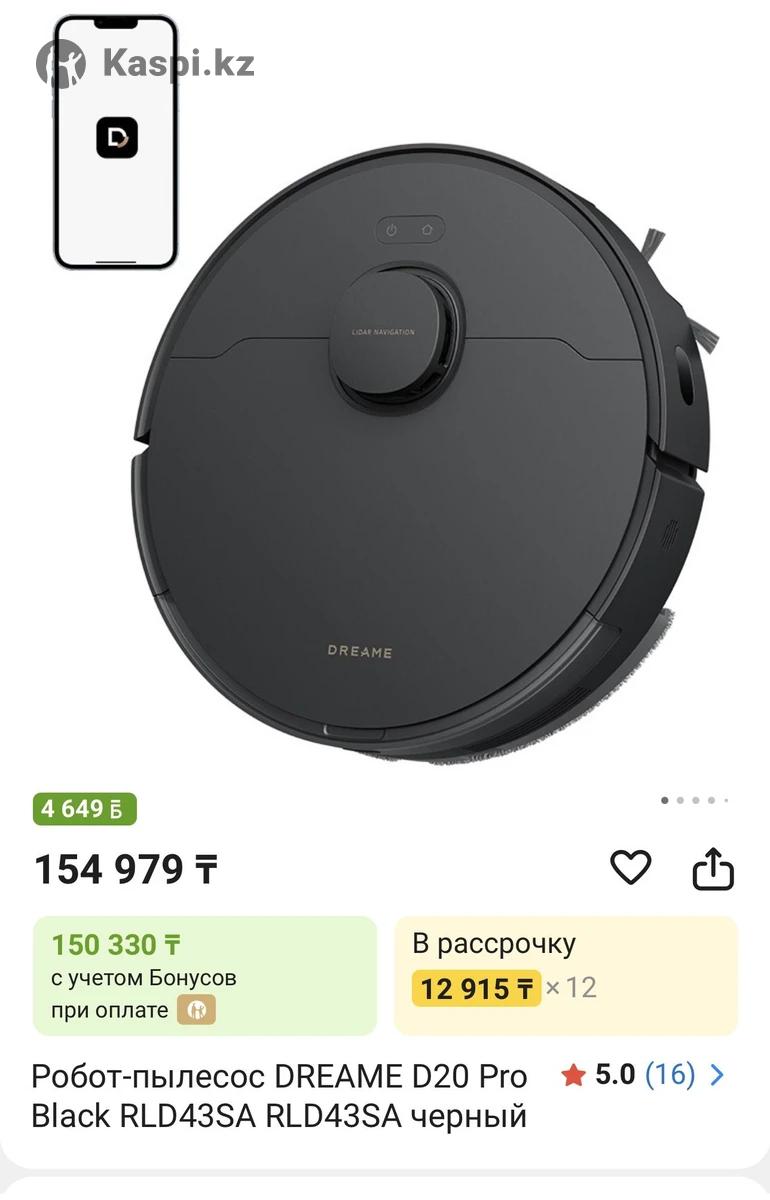Share this product listing
This screenshot has width=770, height=1200.
pyautogui.click(x=713, y=868)
